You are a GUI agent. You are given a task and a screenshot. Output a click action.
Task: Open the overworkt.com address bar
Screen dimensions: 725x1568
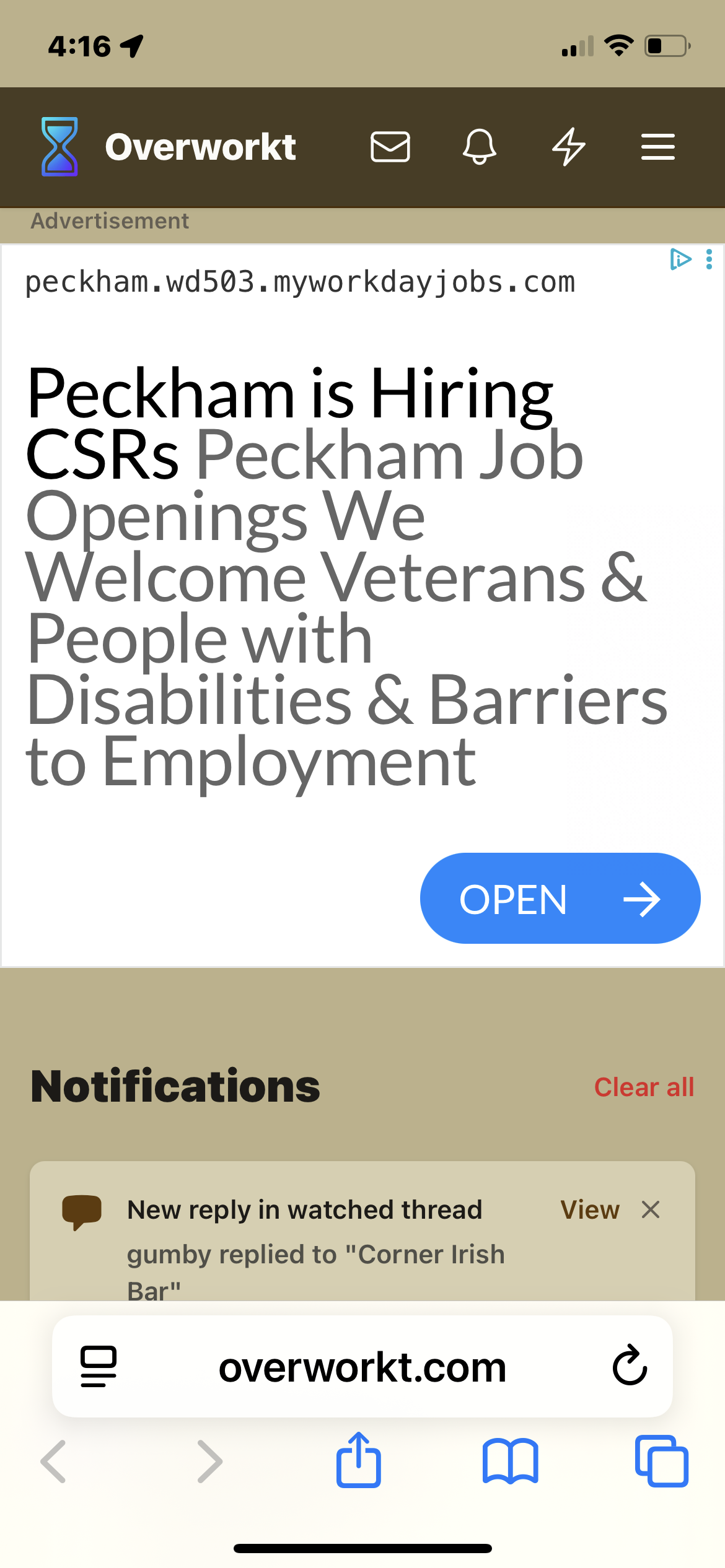[x=362, y=1367]
